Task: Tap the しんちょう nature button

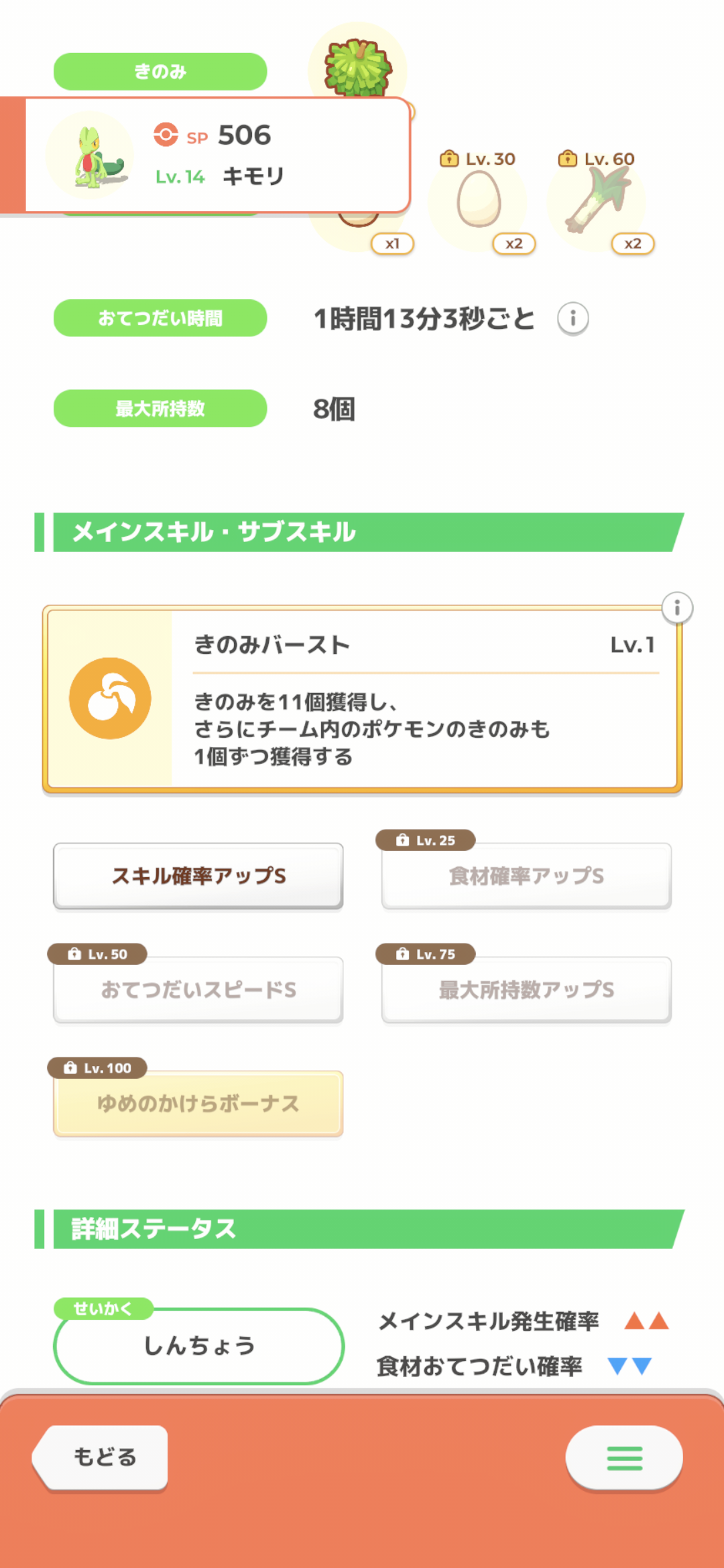Action: pyautogui.click(x=198, y=1346)
